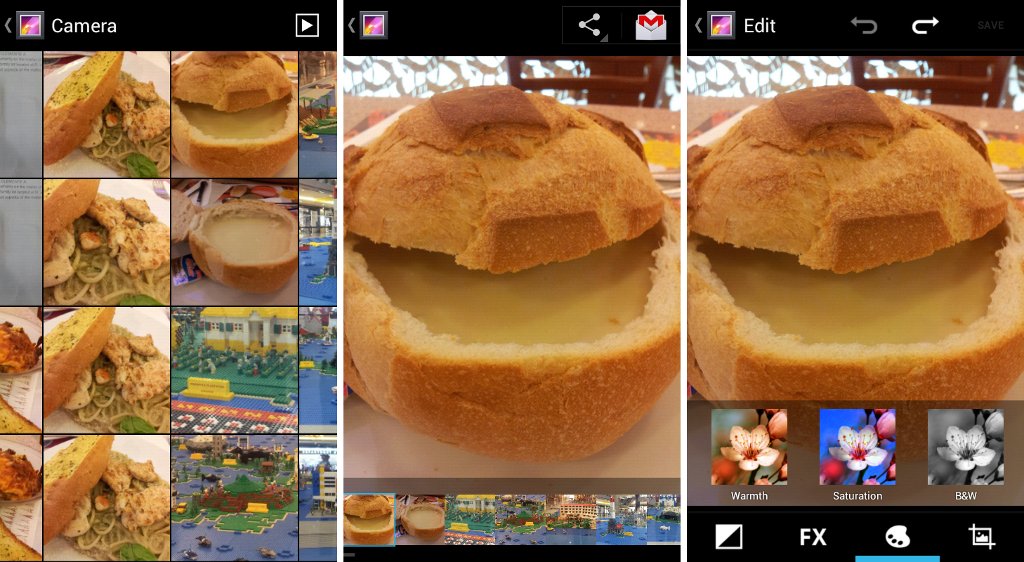
Task: Open the yellow Lego building photo in grid
Action: 234,370
